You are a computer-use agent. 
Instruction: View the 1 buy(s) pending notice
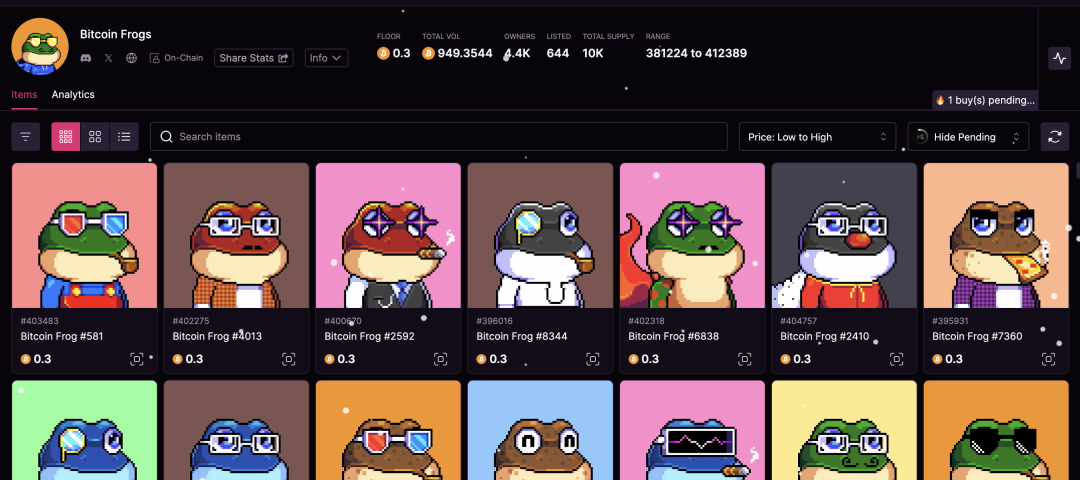[x=985, y=100]
